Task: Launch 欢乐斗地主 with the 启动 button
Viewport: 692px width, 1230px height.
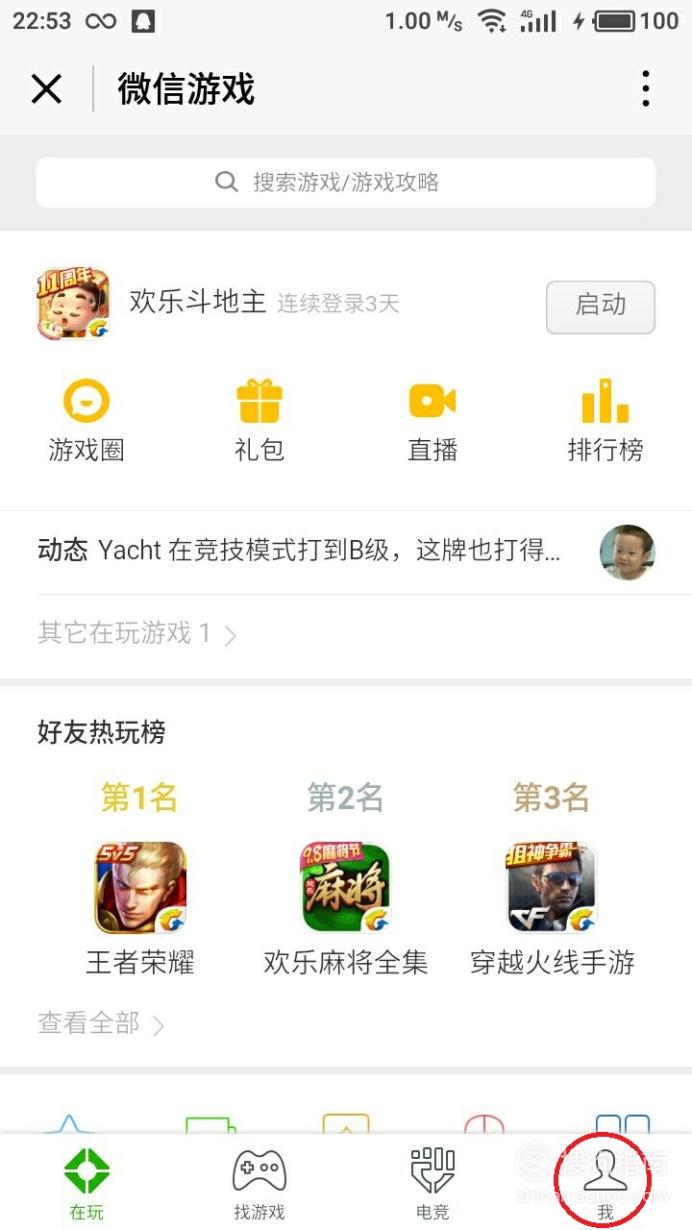Action: (x=600, y=307)
